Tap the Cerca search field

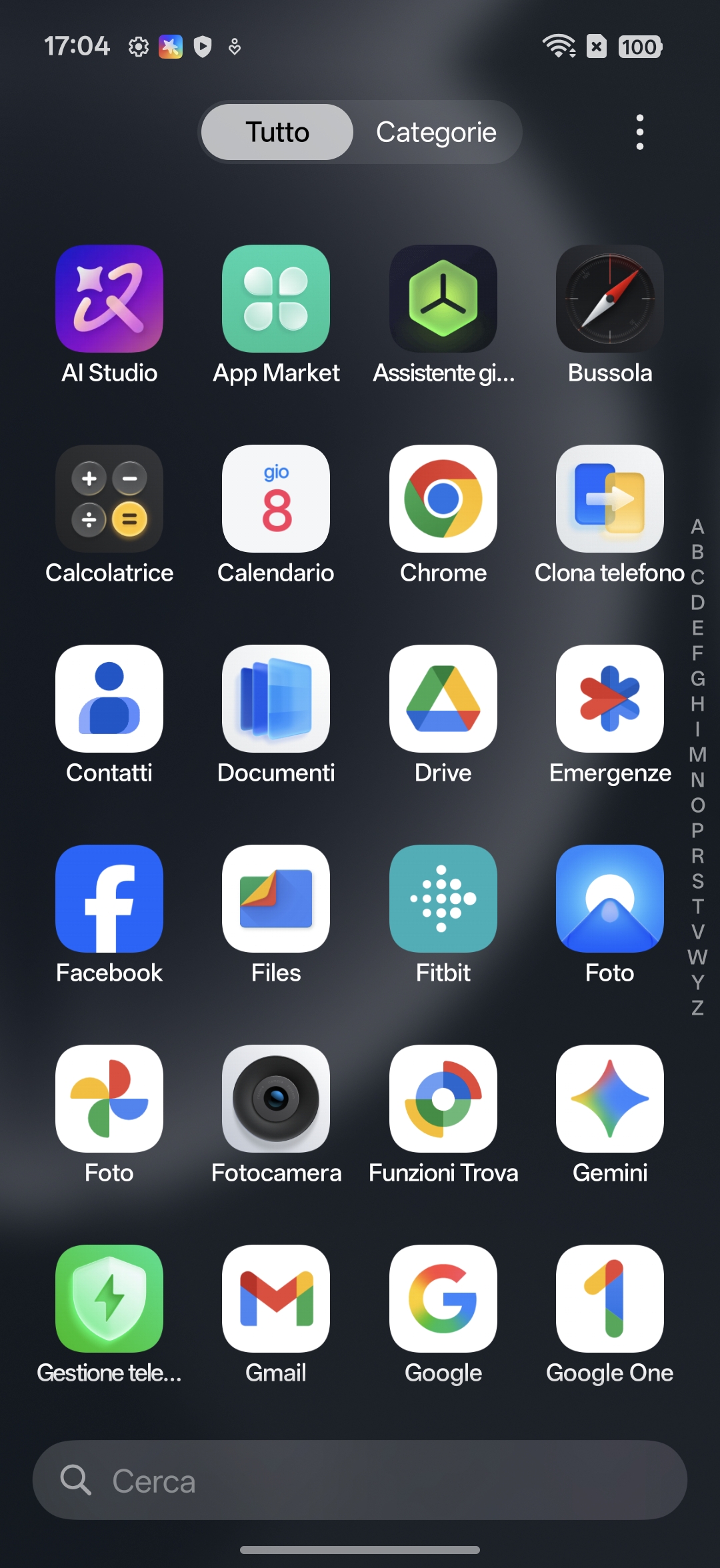click(x=360, y=1480)
